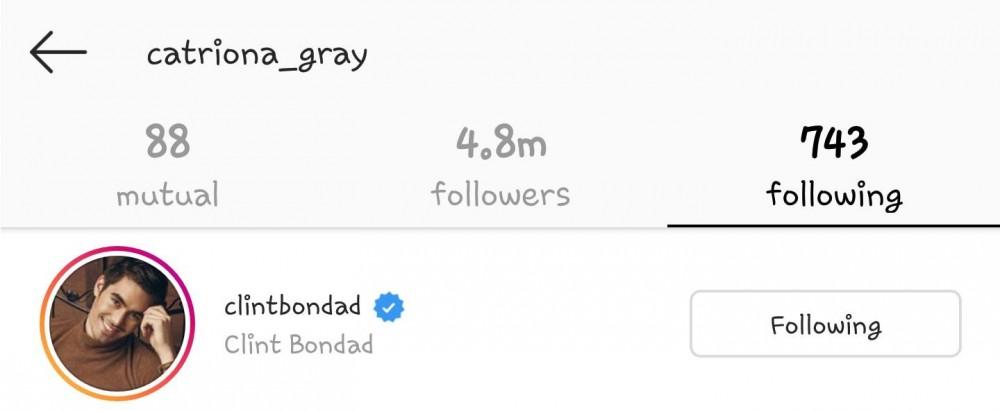Select the 743 following tab

point(834,166)
